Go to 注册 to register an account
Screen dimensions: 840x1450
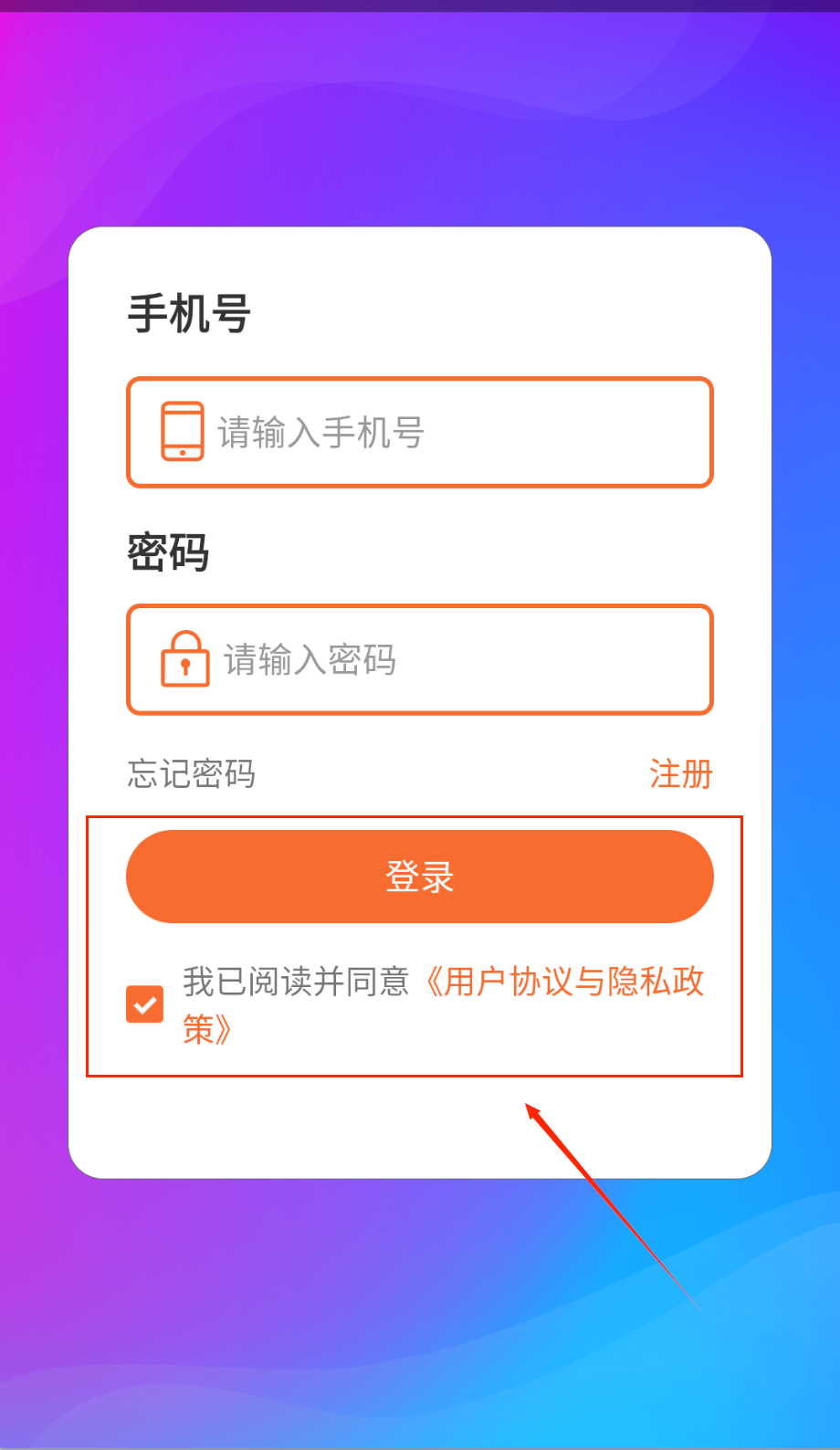click(680, 774)
